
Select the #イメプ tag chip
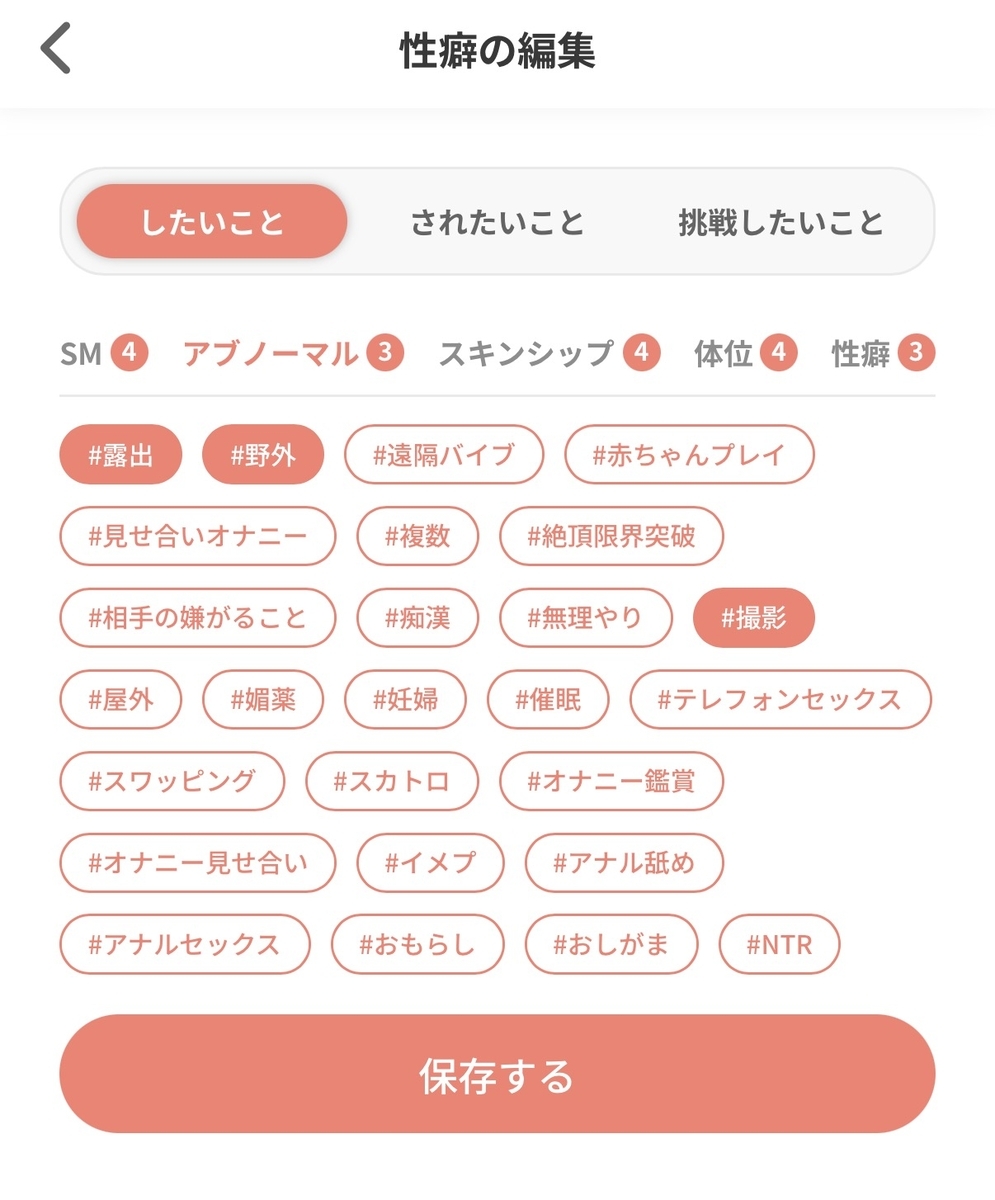(x=430, y=863)
